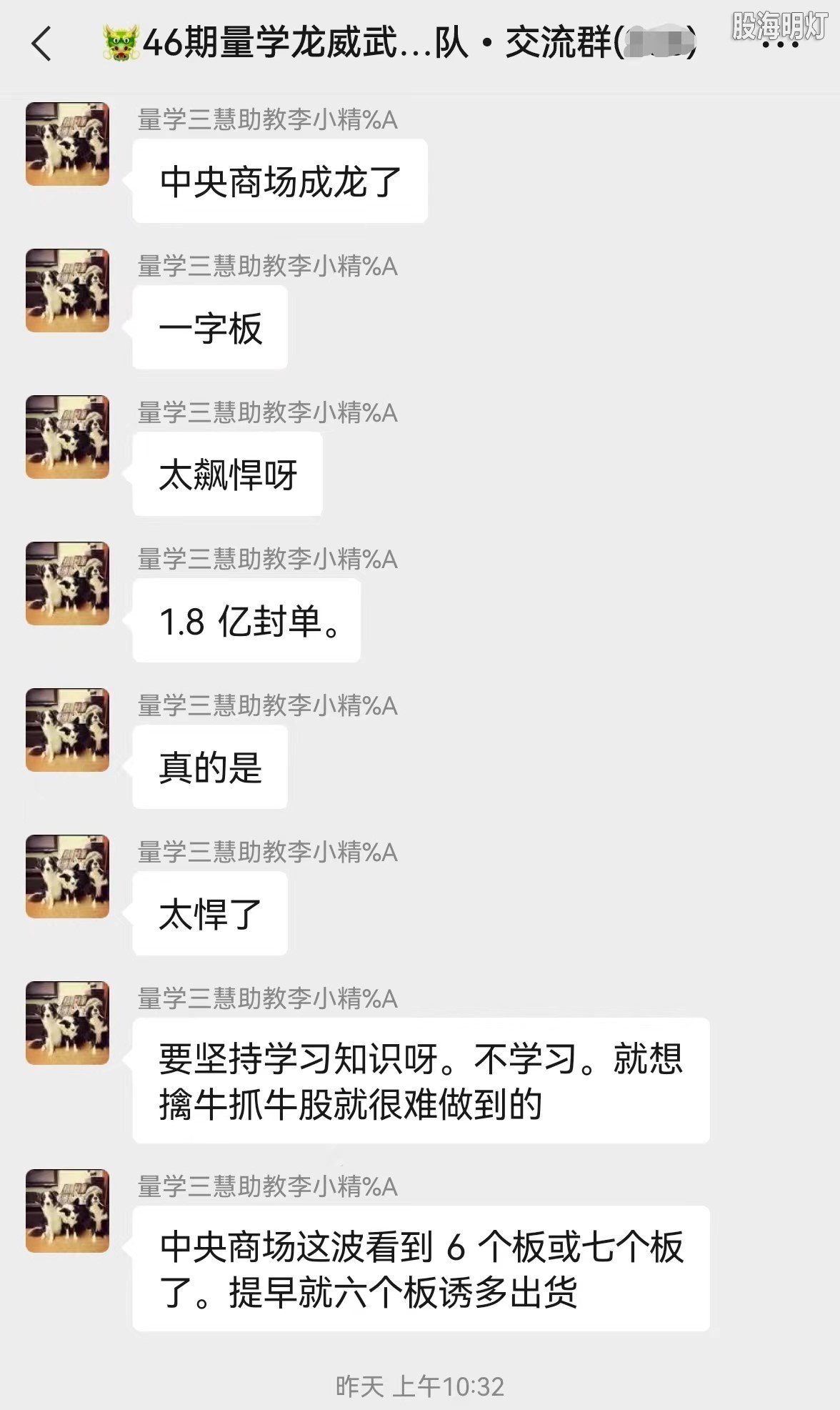
Task: Open the group chat overflow menu
Action: tap(780, 44)
